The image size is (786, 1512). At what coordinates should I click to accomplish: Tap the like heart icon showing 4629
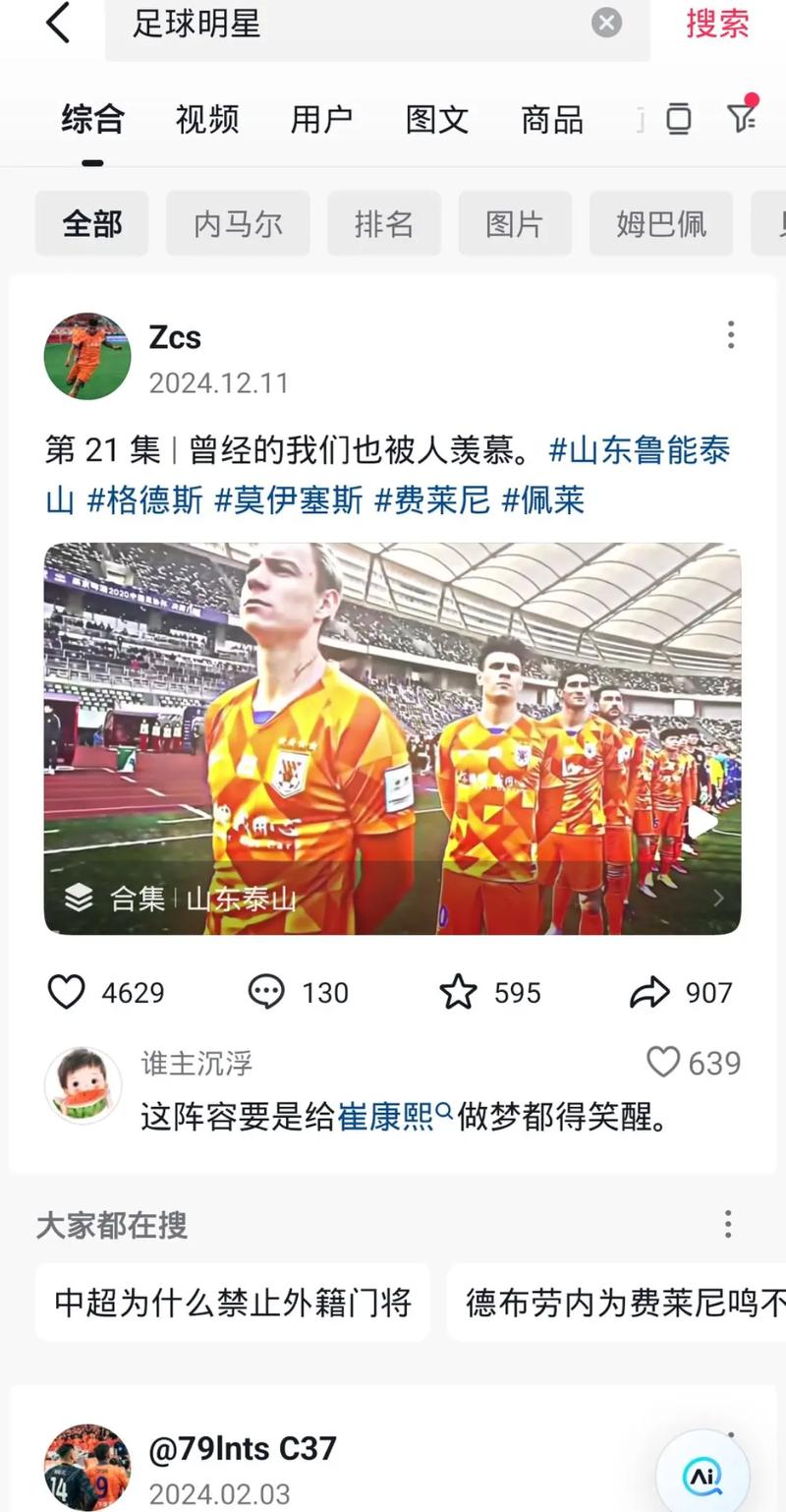click(x=67, y=993)
